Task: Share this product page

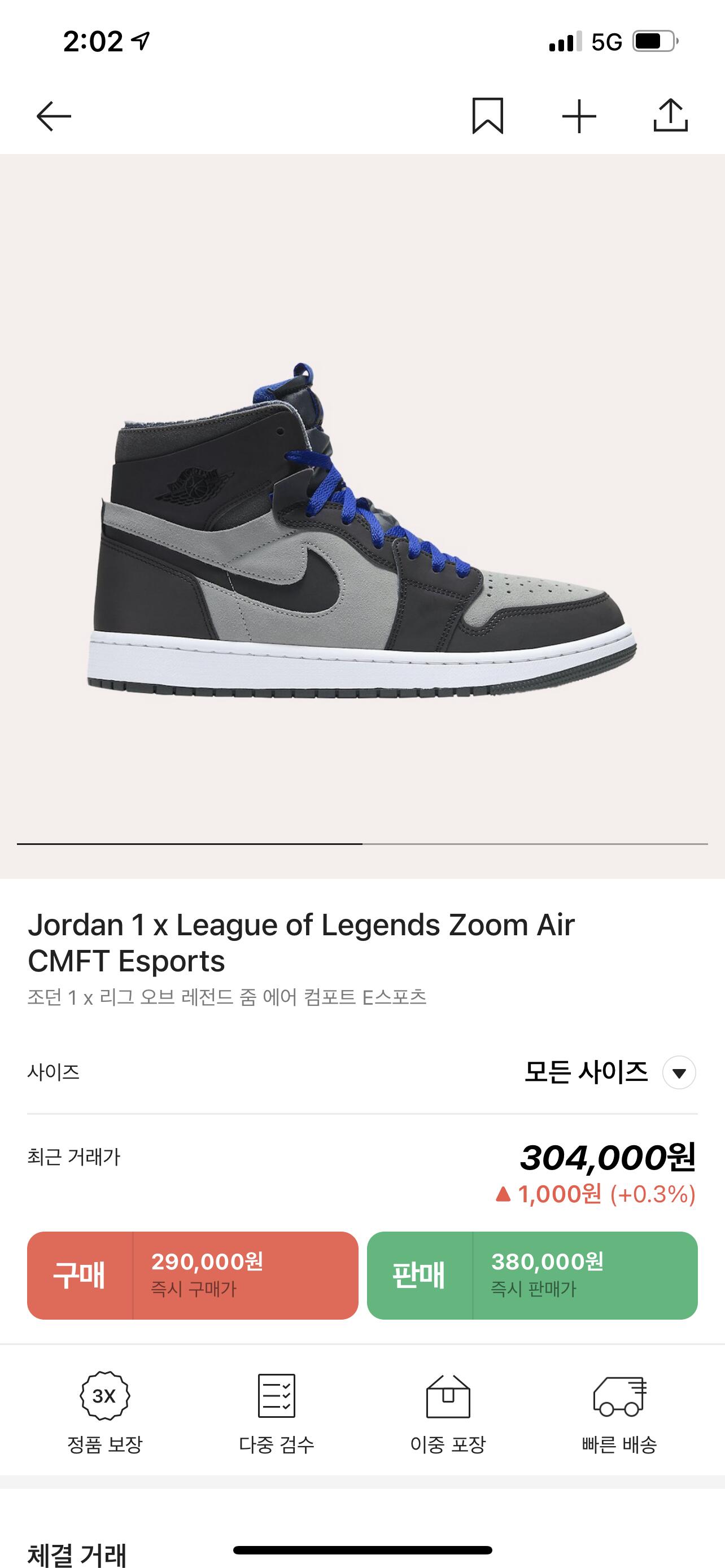Action: pos(670,116)
